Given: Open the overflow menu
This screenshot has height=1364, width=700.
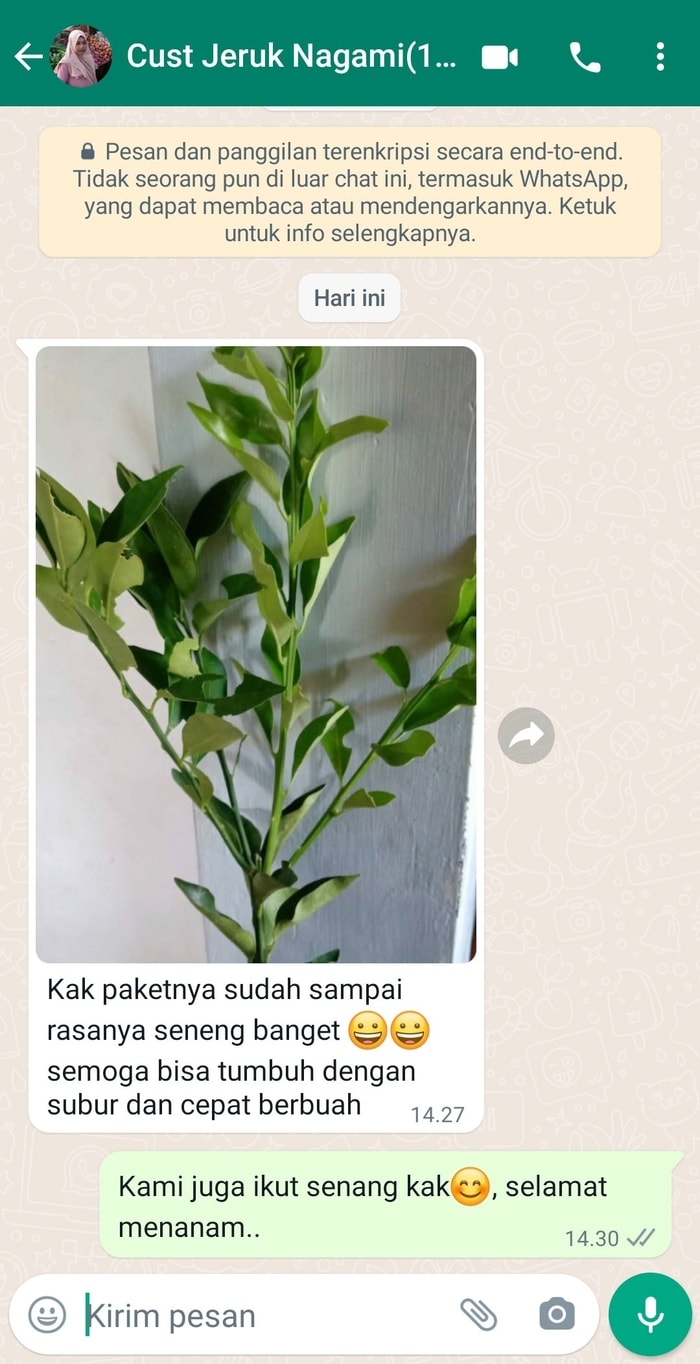Looking at the screenshot, I should pyautogui.click(x=660, y=57).
